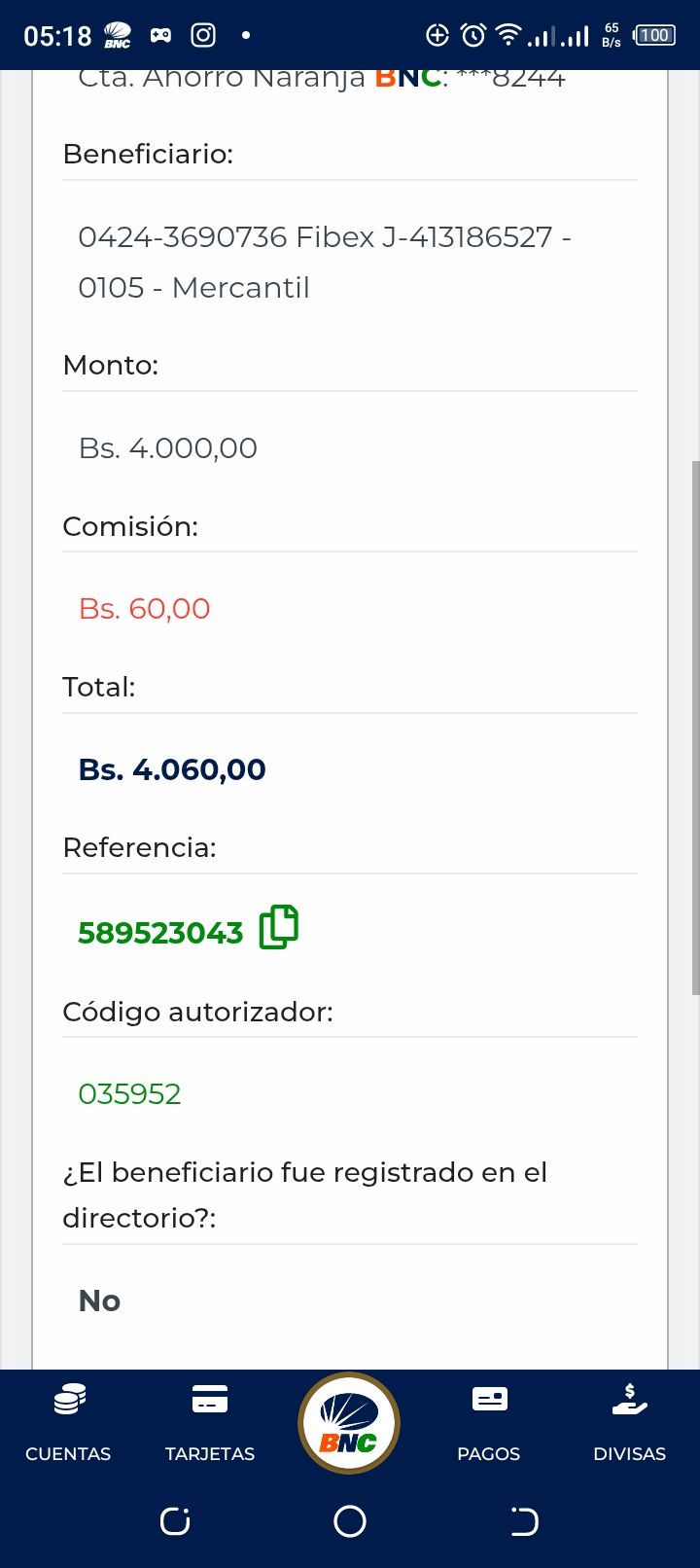Tap the system back button
This screenshot has width=700, height=1568.
pos(524,1521)
